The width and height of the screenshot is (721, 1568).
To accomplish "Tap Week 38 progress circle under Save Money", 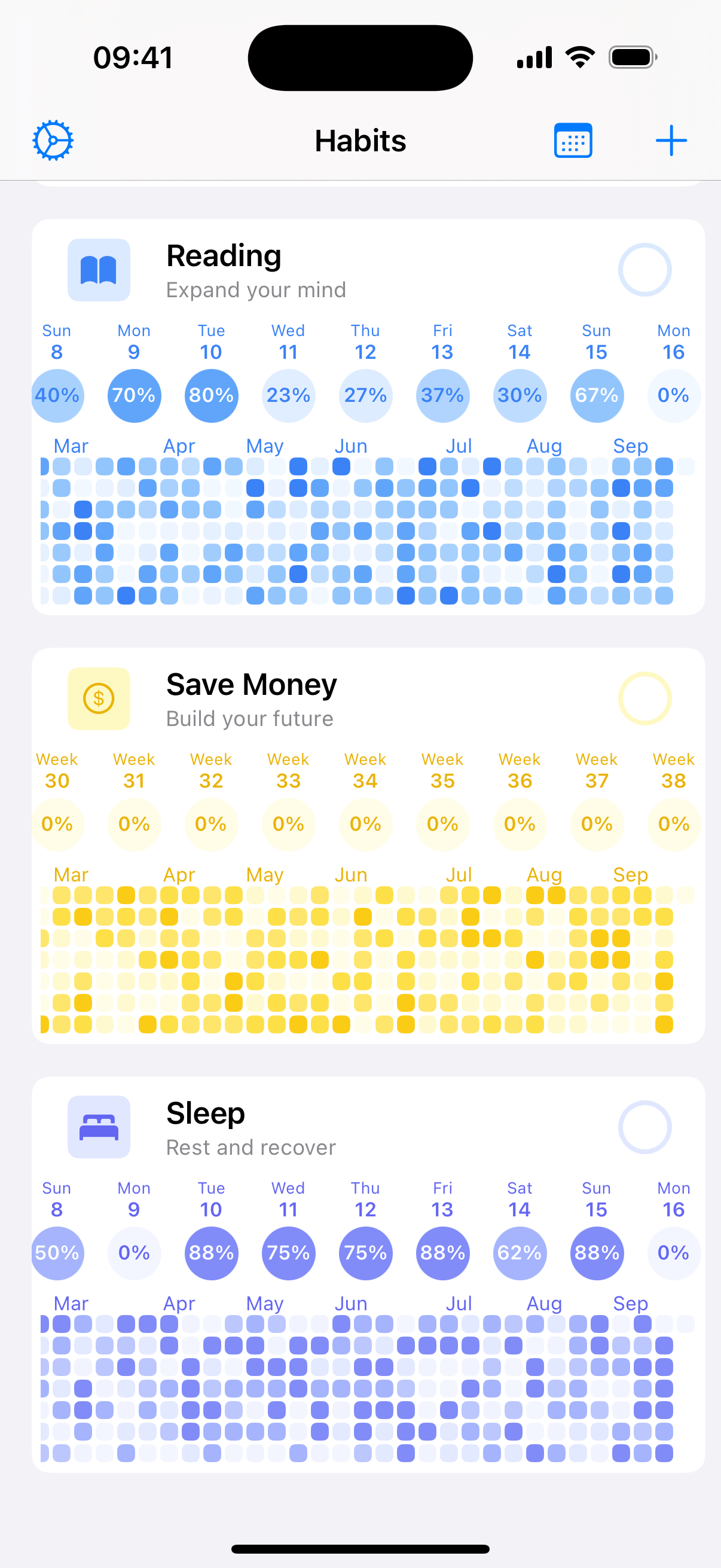I will tap(673, 824).
